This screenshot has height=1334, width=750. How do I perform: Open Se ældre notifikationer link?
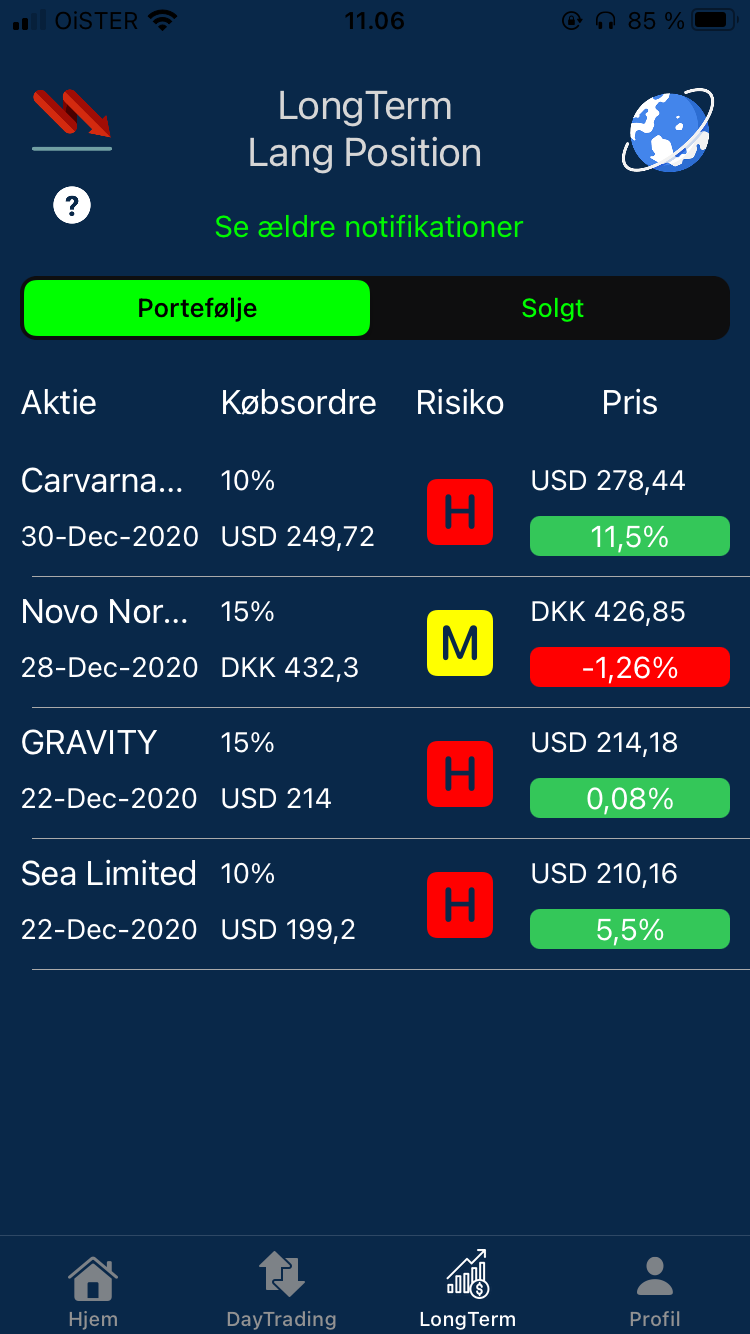click(x=369, y=227)
